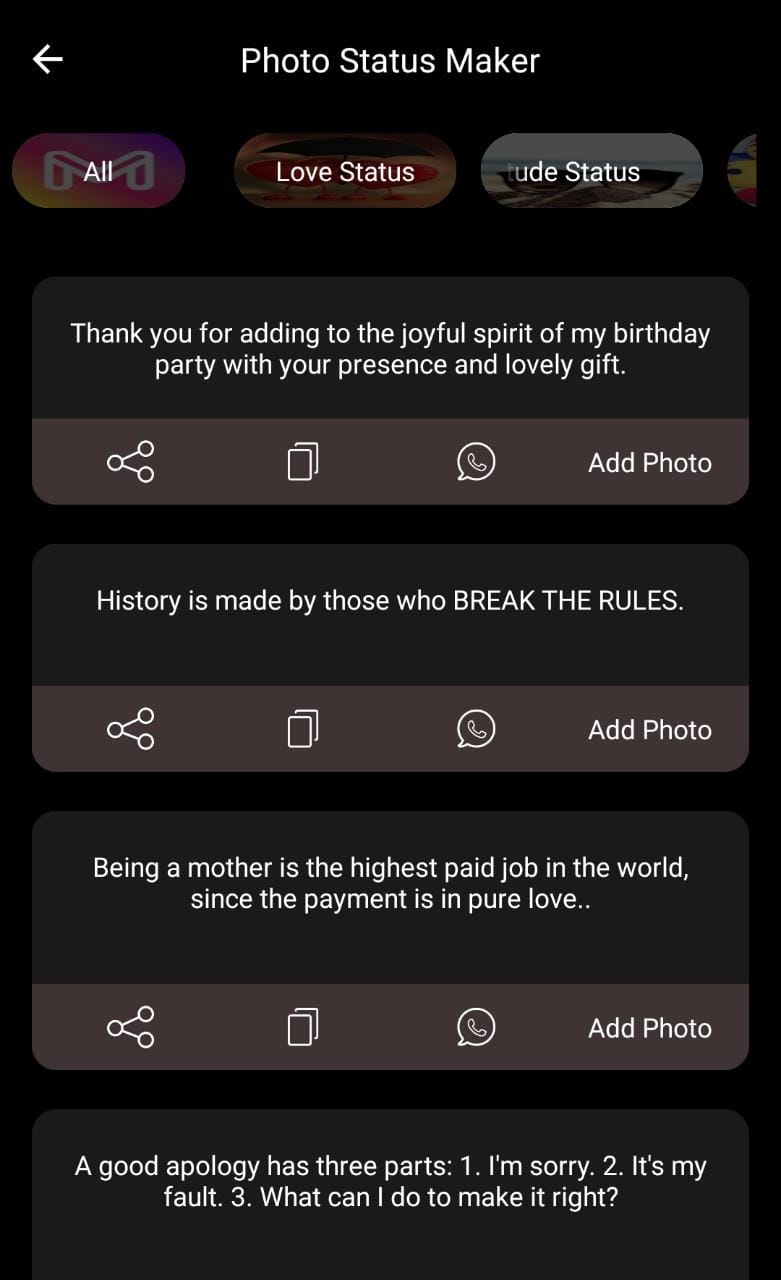Viewport: 781px width, 1280px height.
Task: Add Photo to the birthday party status
Action: tap(649, 462)
